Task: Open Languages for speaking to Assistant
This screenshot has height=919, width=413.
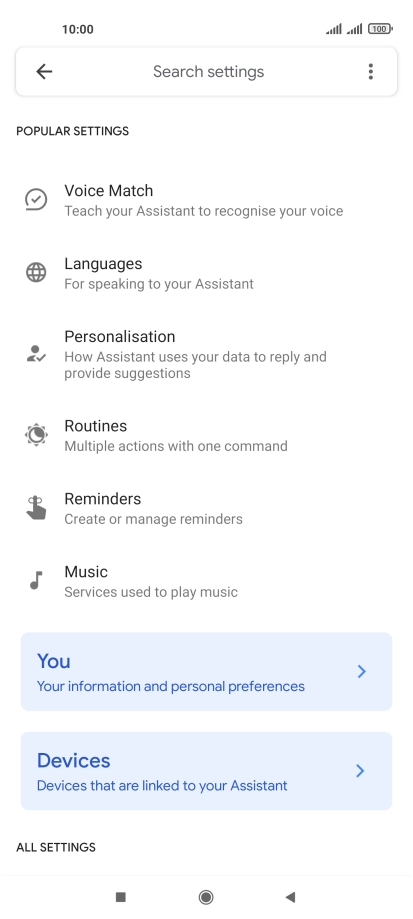Action: click(x=206, y=273)
